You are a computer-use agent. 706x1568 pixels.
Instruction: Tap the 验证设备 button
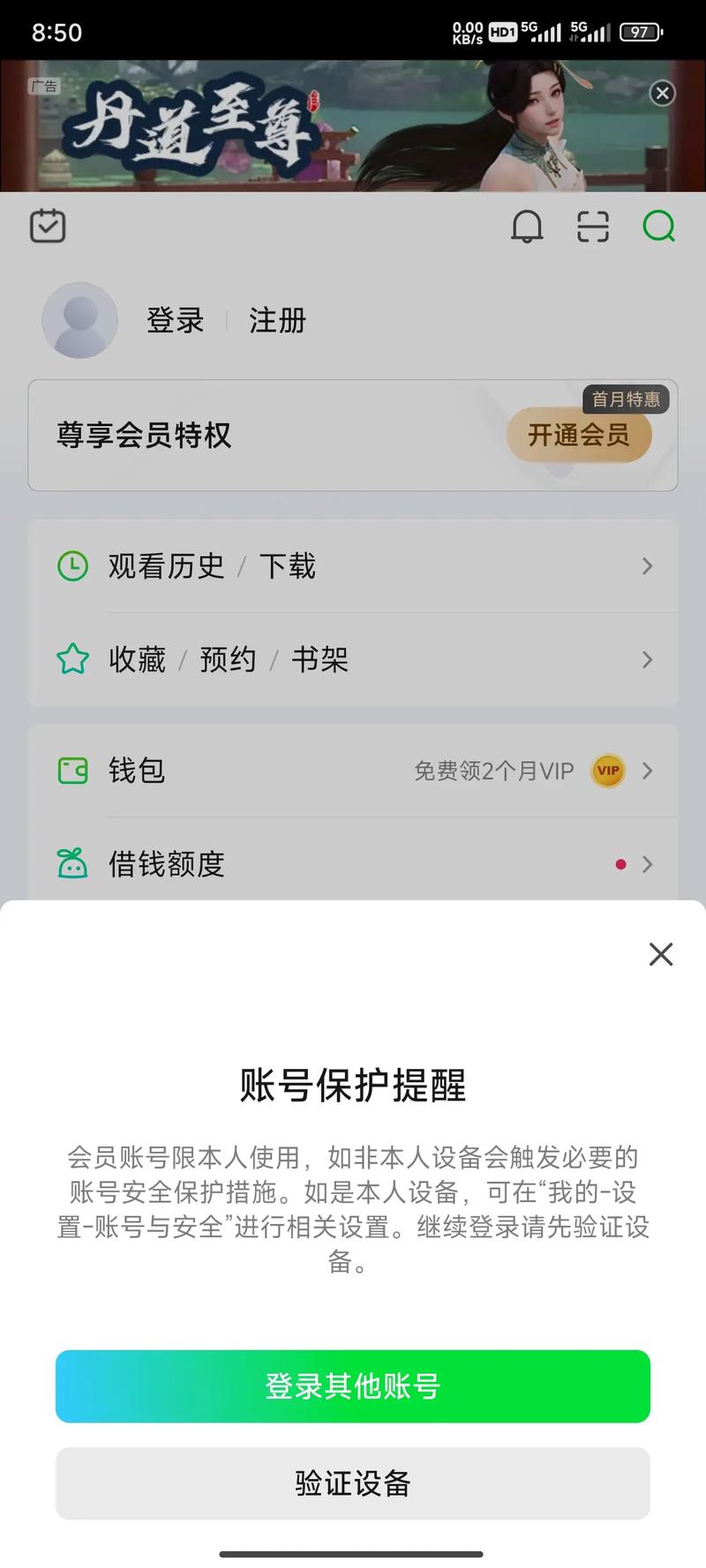[x=352, y=1483]
